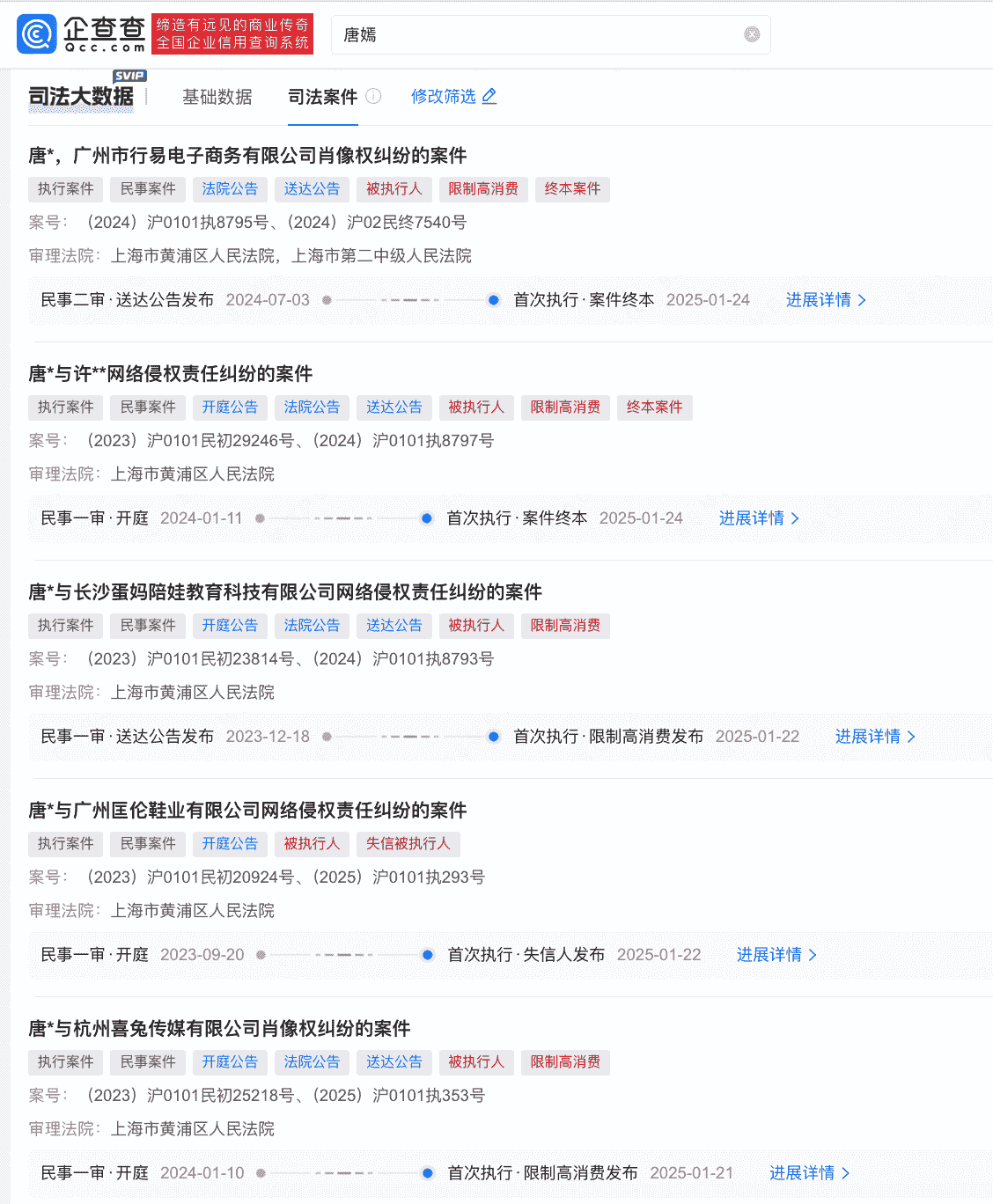The image size is (993, 1204).
Task: Click the chevron after the last 进展详情 link
Action: (x=844, y=1173)
